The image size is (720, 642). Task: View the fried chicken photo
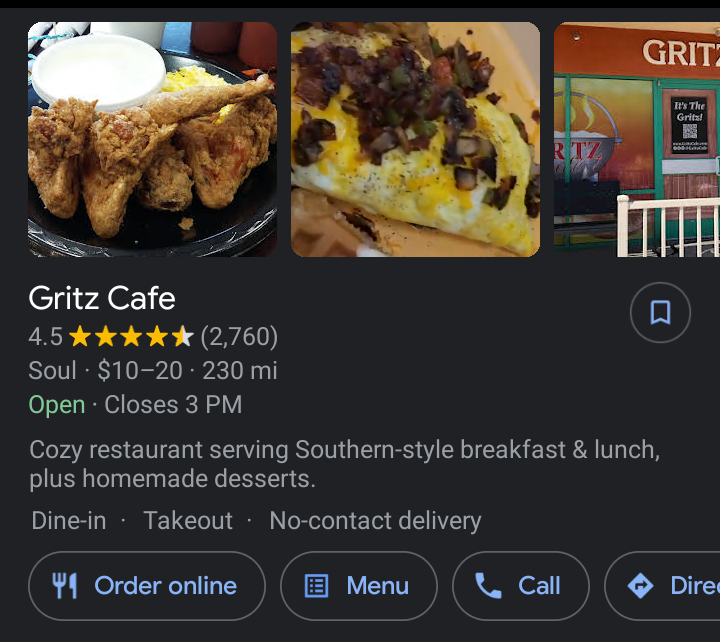pos(152,140)
